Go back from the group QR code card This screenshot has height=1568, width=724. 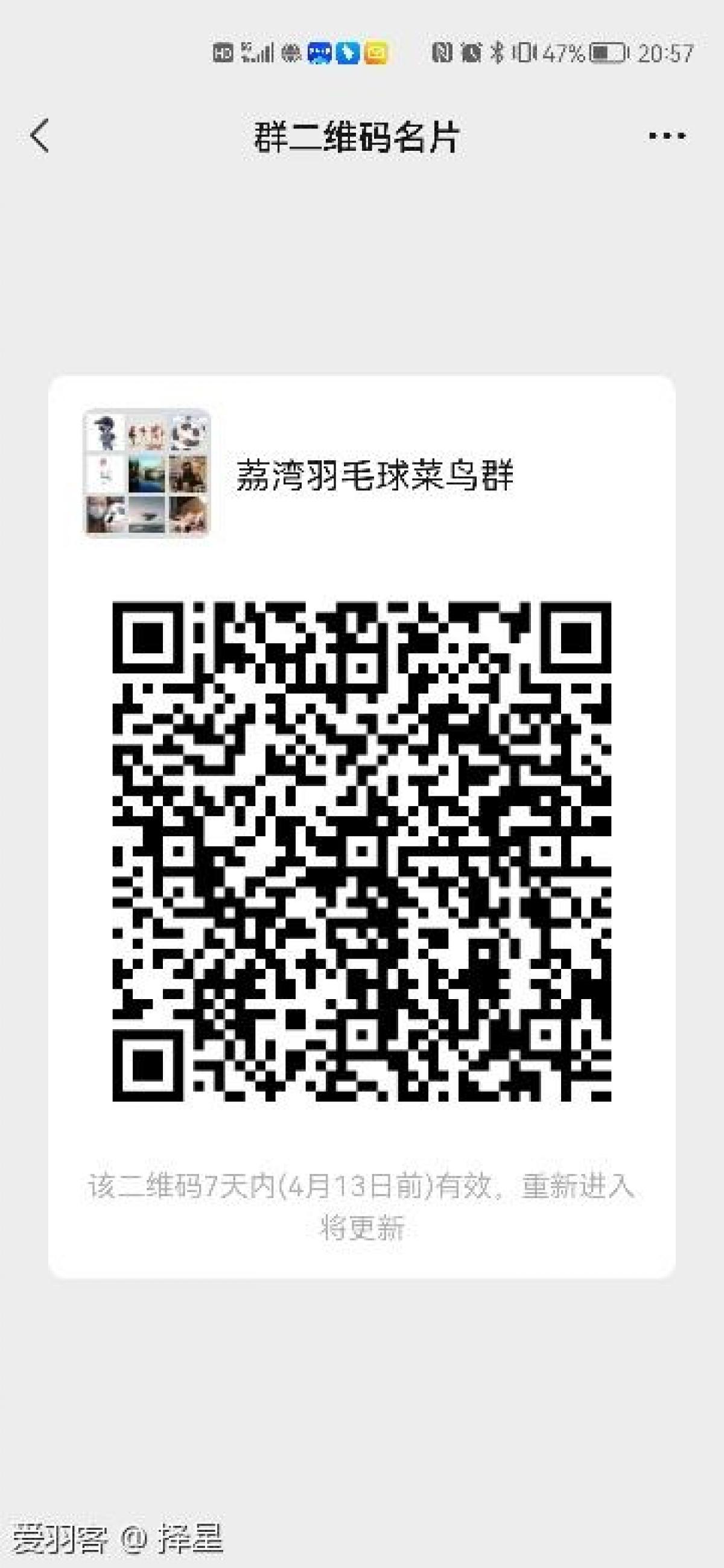pyautogui.click(x=40, y=135)
